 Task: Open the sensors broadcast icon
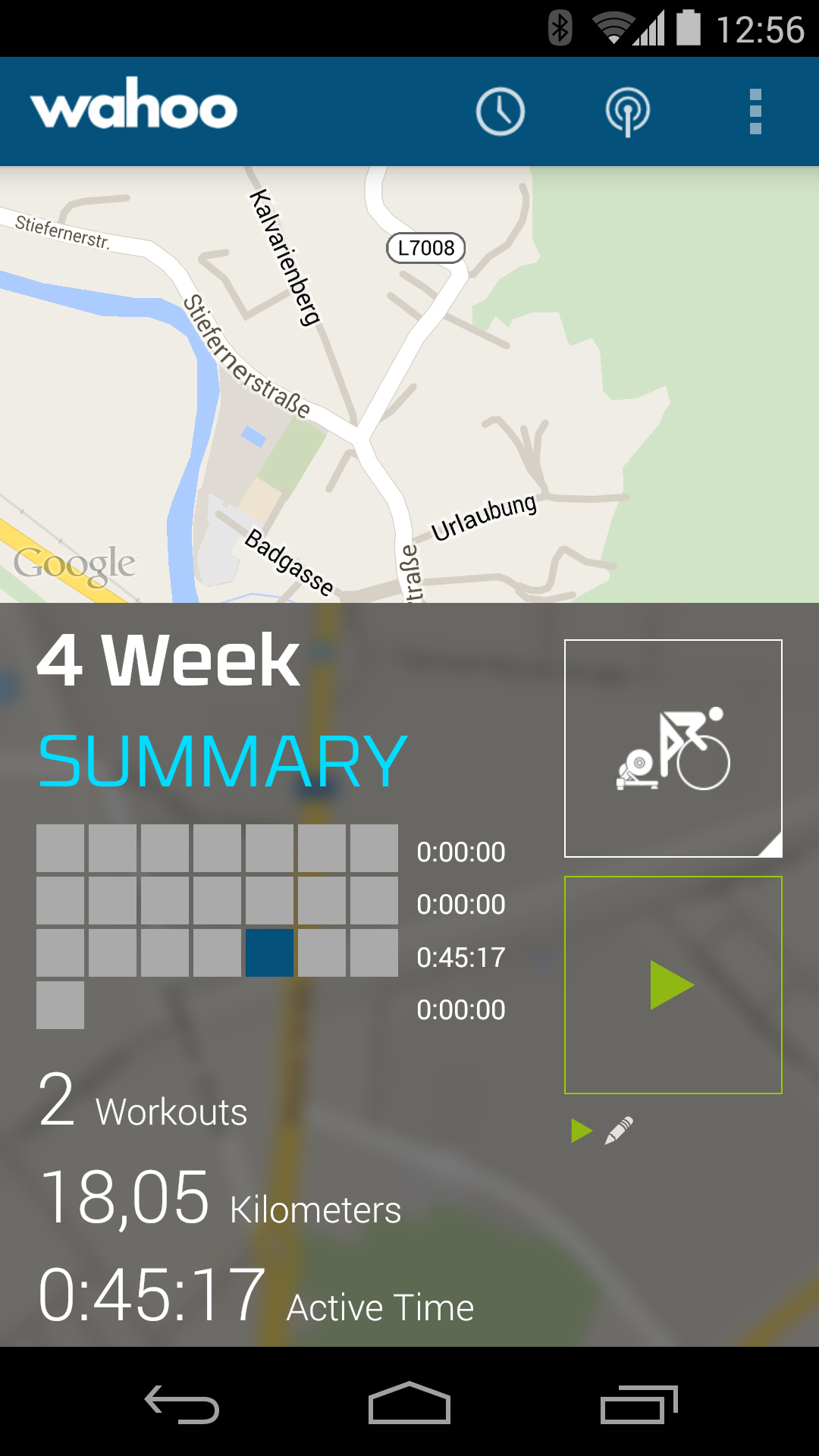(628, 111)
